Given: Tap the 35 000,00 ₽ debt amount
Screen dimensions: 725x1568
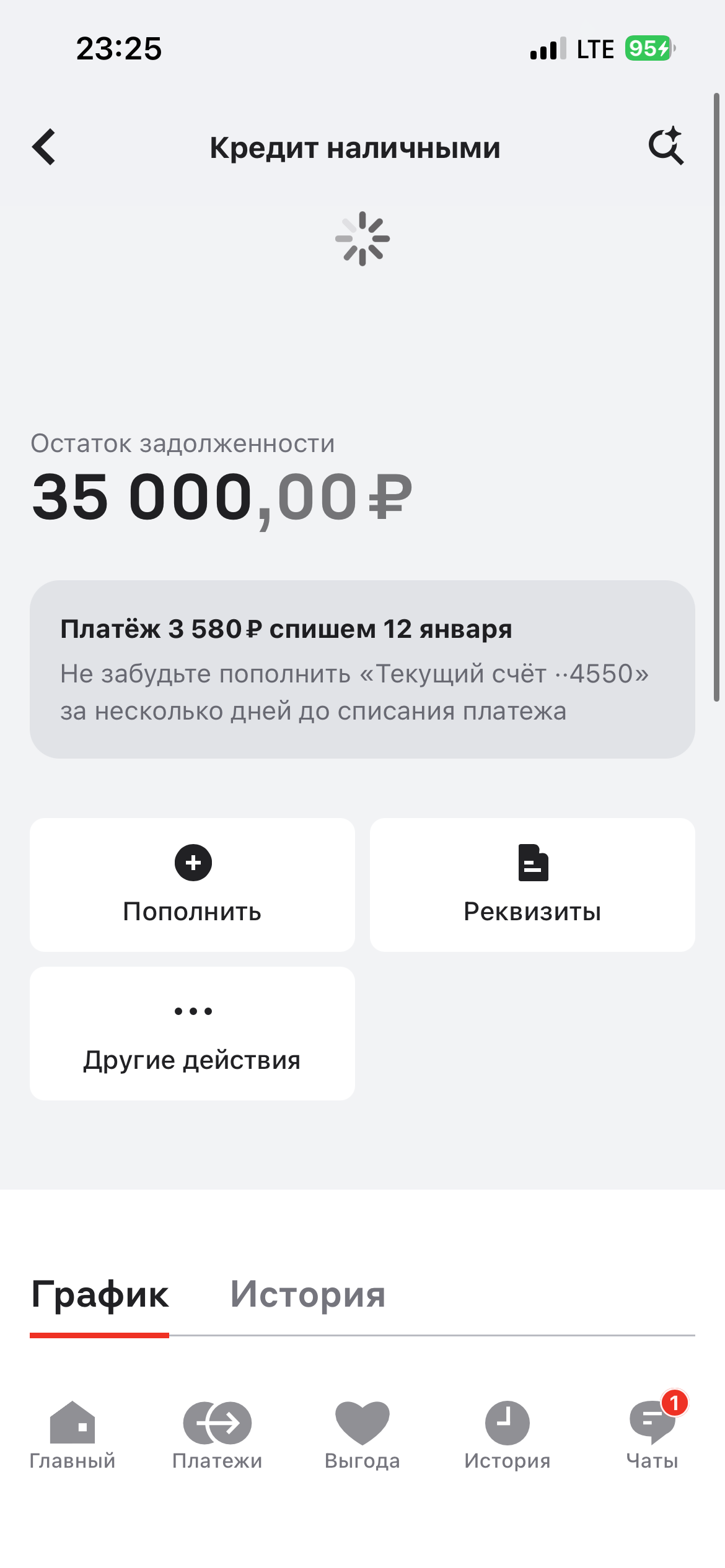Looking at the screenshot, I should pos(220,499).
